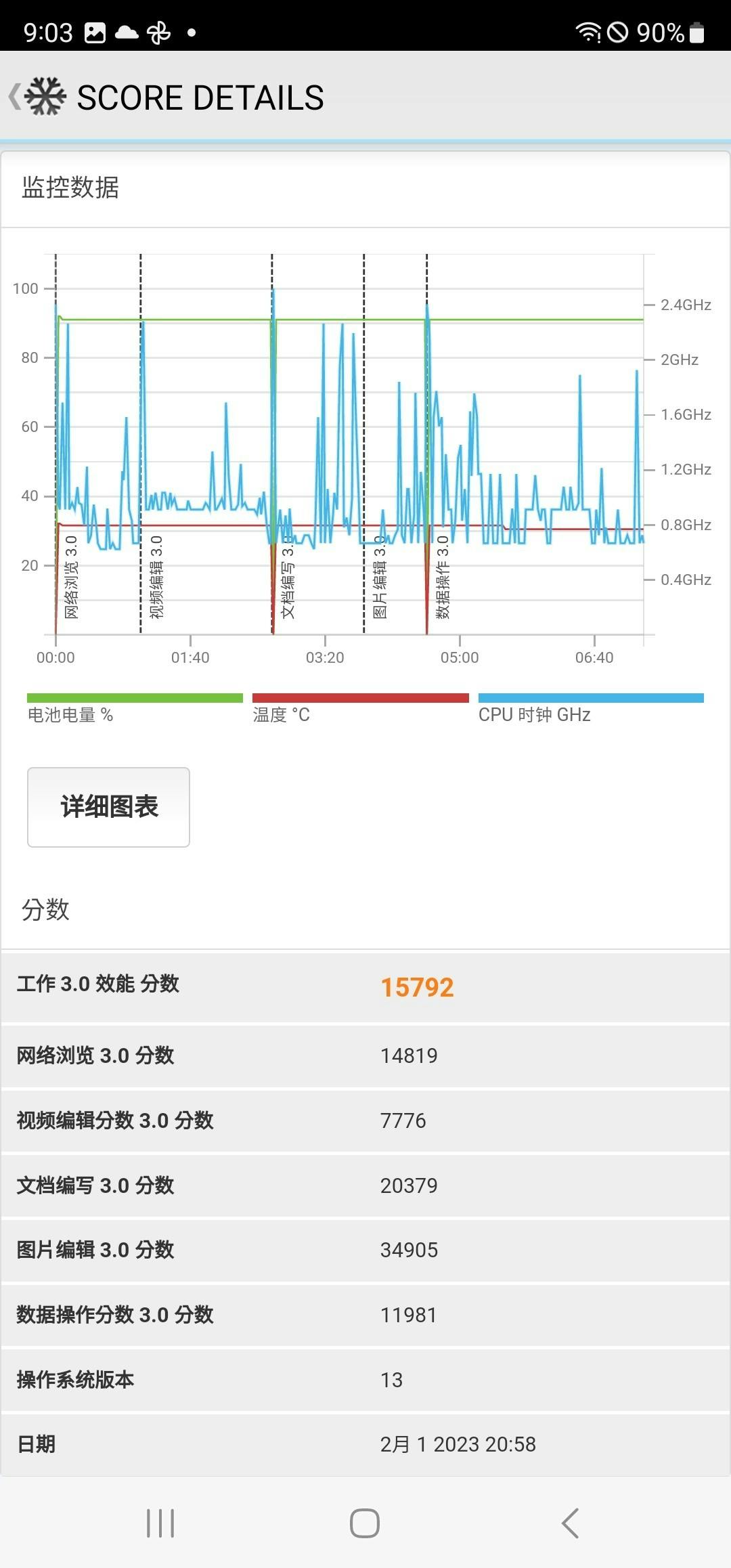Open the 详细图表 detailed chart
The height and width of the screenshot is (1568, 731).
pyautogui.click(x=108, y=807)
